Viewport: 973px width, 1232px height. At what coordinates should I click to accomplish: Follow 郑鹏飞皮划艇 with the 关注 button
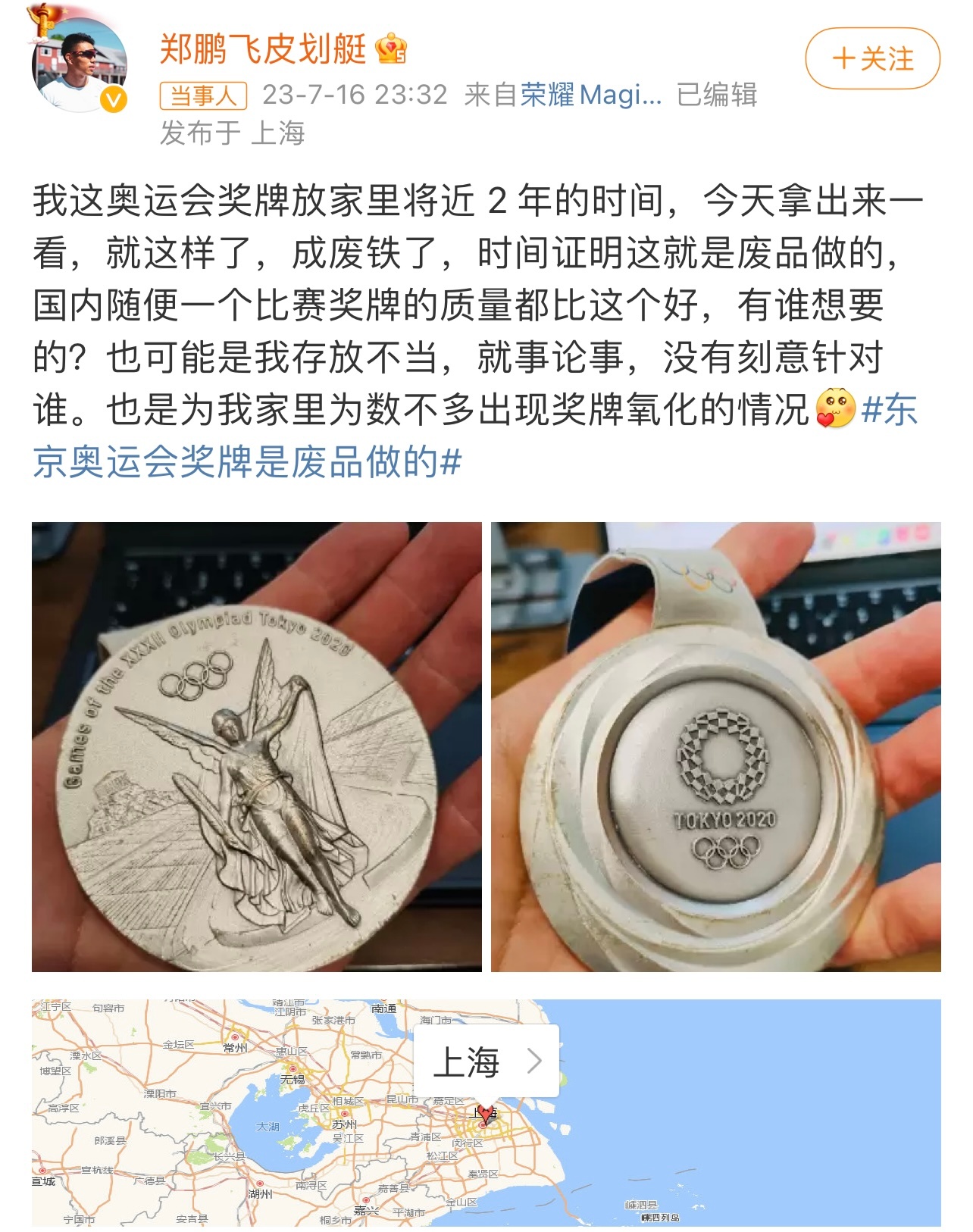[x=872, y=59]
